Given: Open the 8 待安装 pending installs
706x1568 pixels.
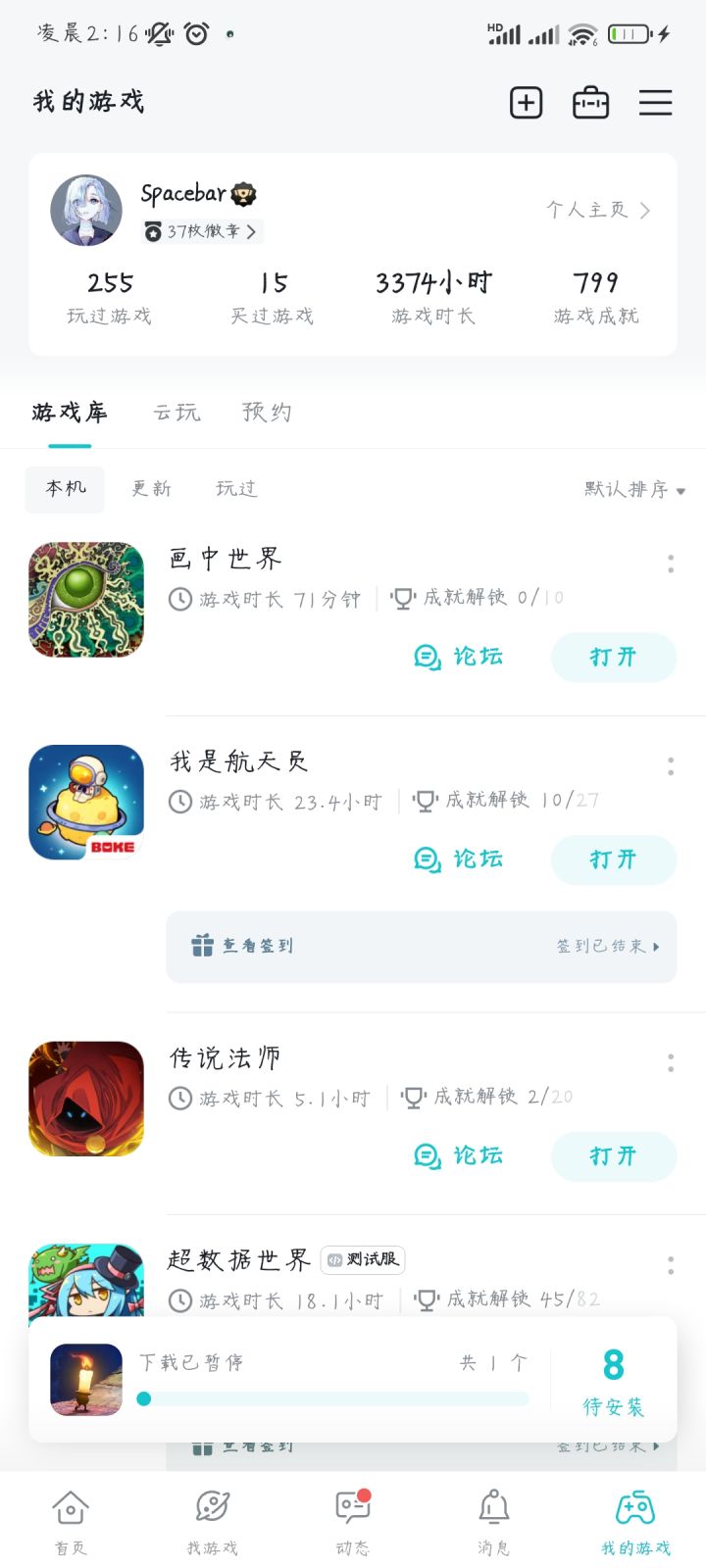Looking at the screenshot, I should [x=613, y=1380].
